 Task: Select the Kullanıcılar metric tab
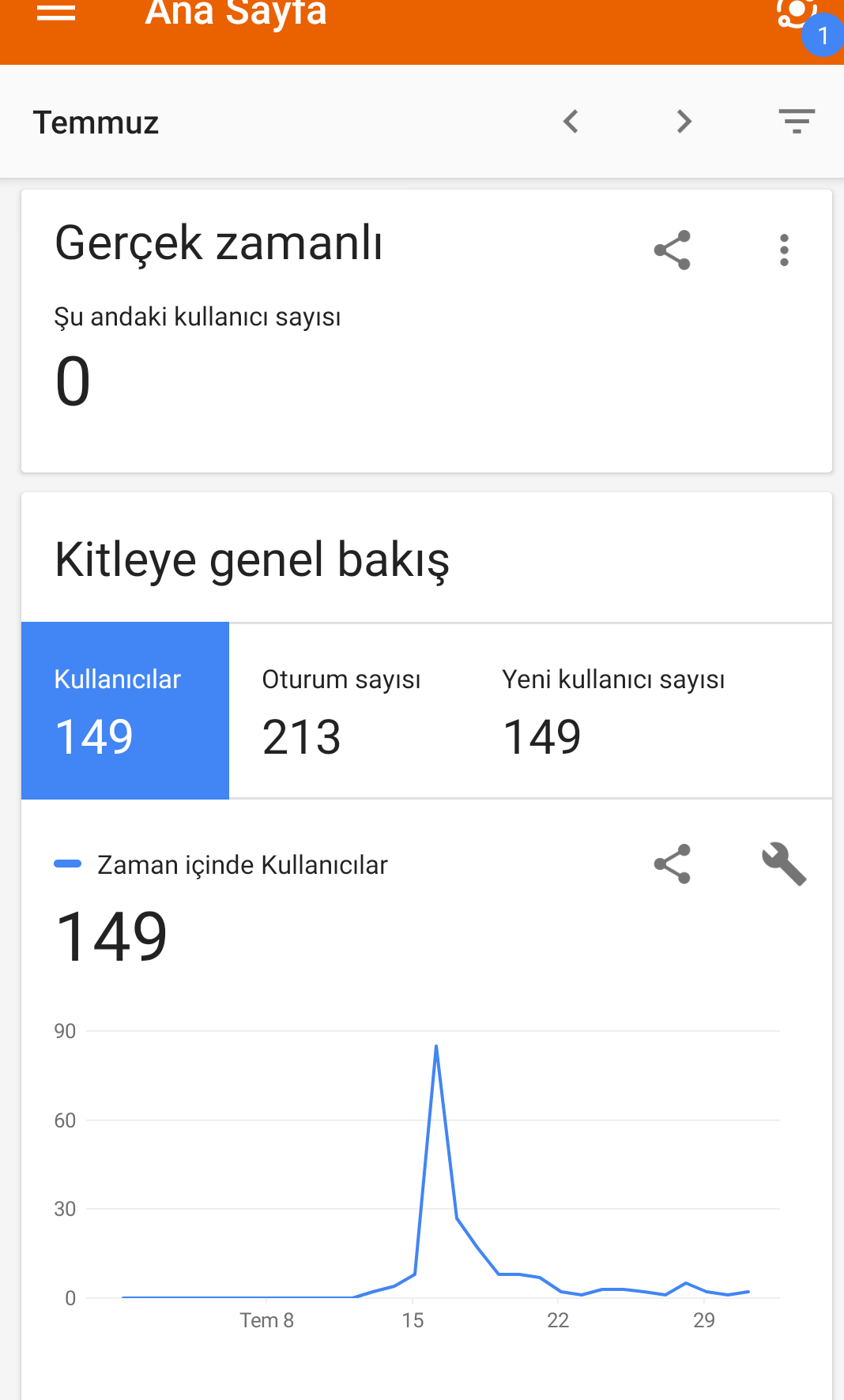point(125,710)
